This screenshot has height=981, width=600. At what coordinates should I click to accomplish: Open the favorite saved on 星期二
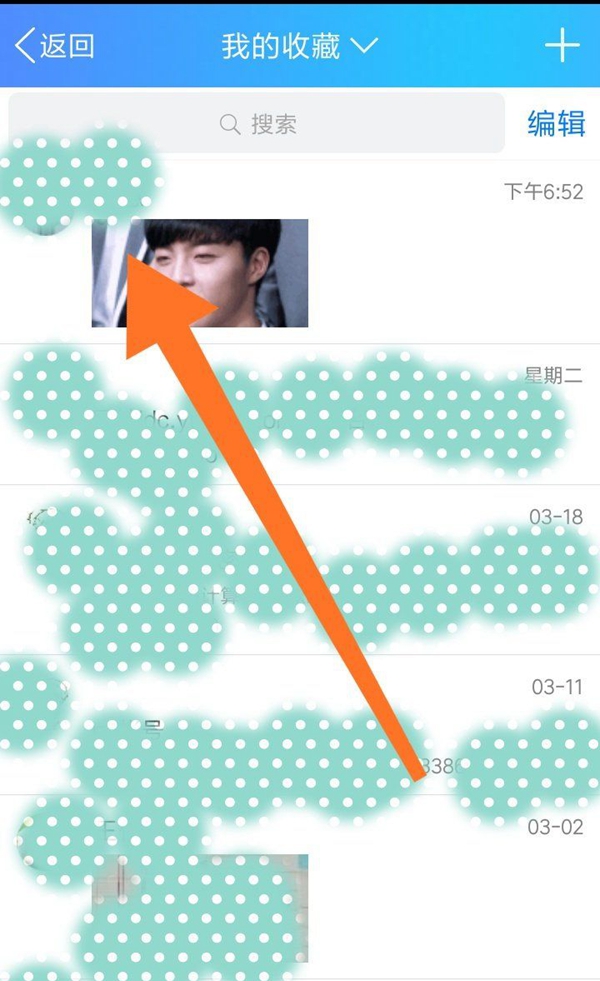point(300,415)
